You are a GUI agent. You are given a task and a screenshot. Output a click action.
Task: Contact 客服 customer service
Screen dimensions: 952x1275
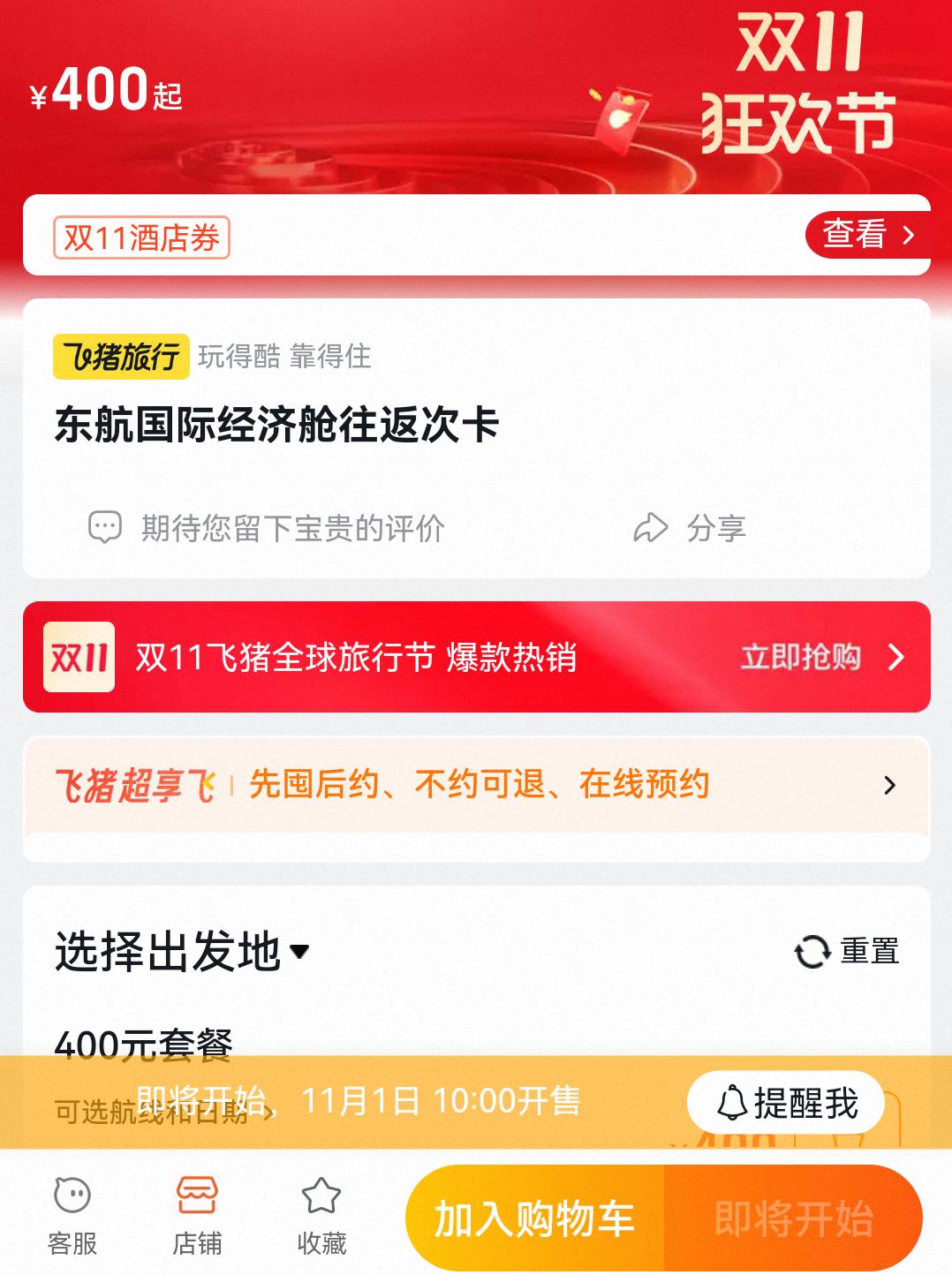[72, 1216]
